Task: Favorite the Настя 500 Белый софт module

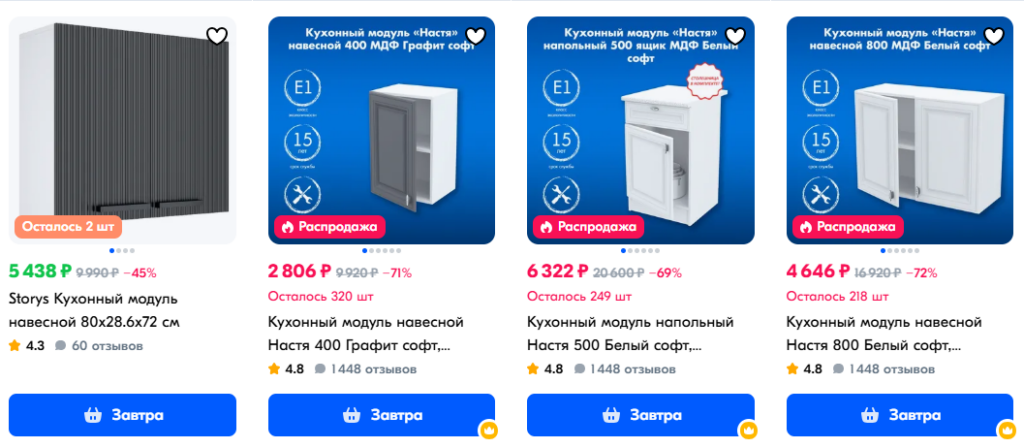Action: click(735, 36)
